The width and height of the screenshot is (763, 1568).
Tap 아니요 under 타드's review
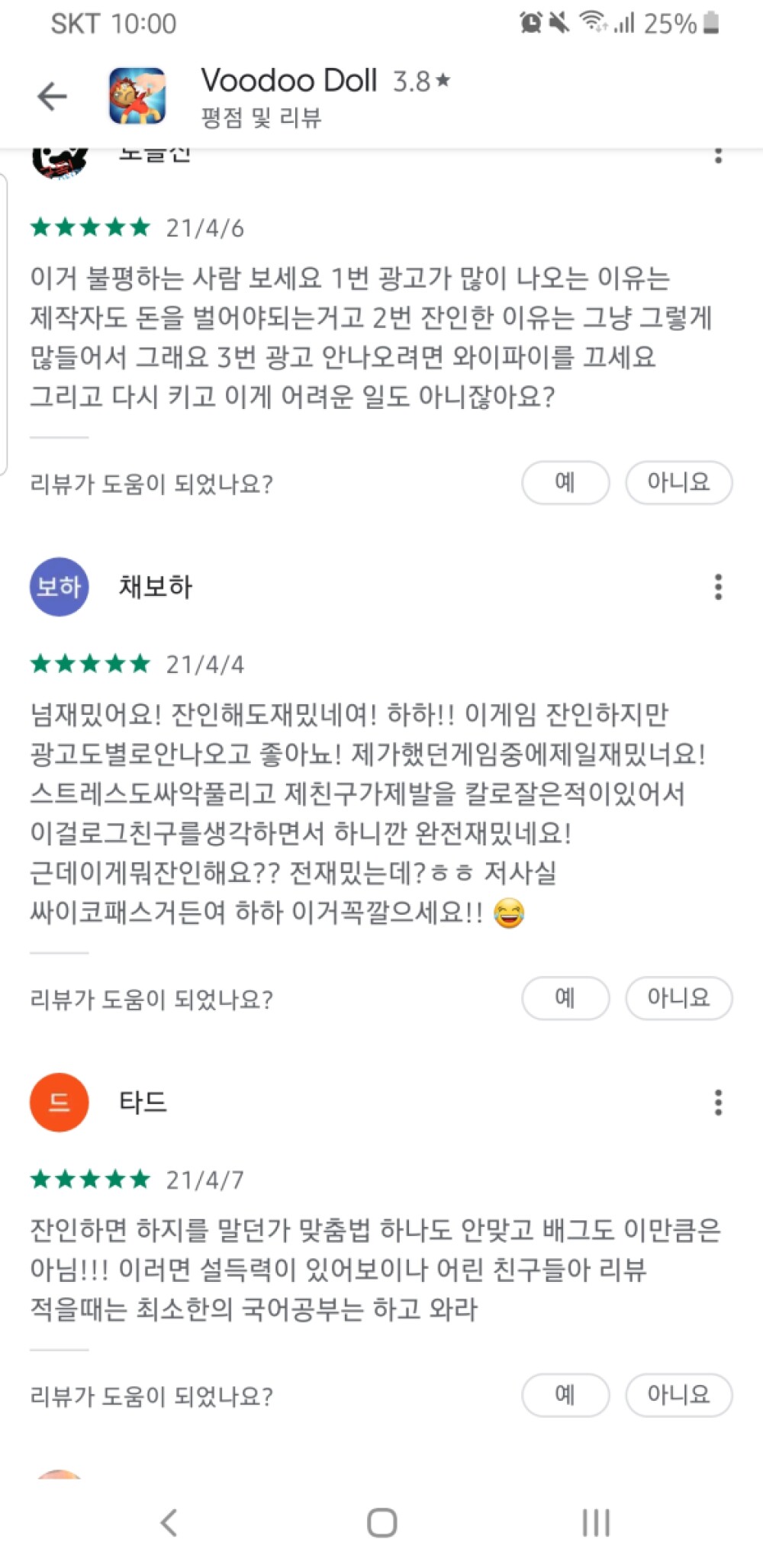[x=678, y=1395]
